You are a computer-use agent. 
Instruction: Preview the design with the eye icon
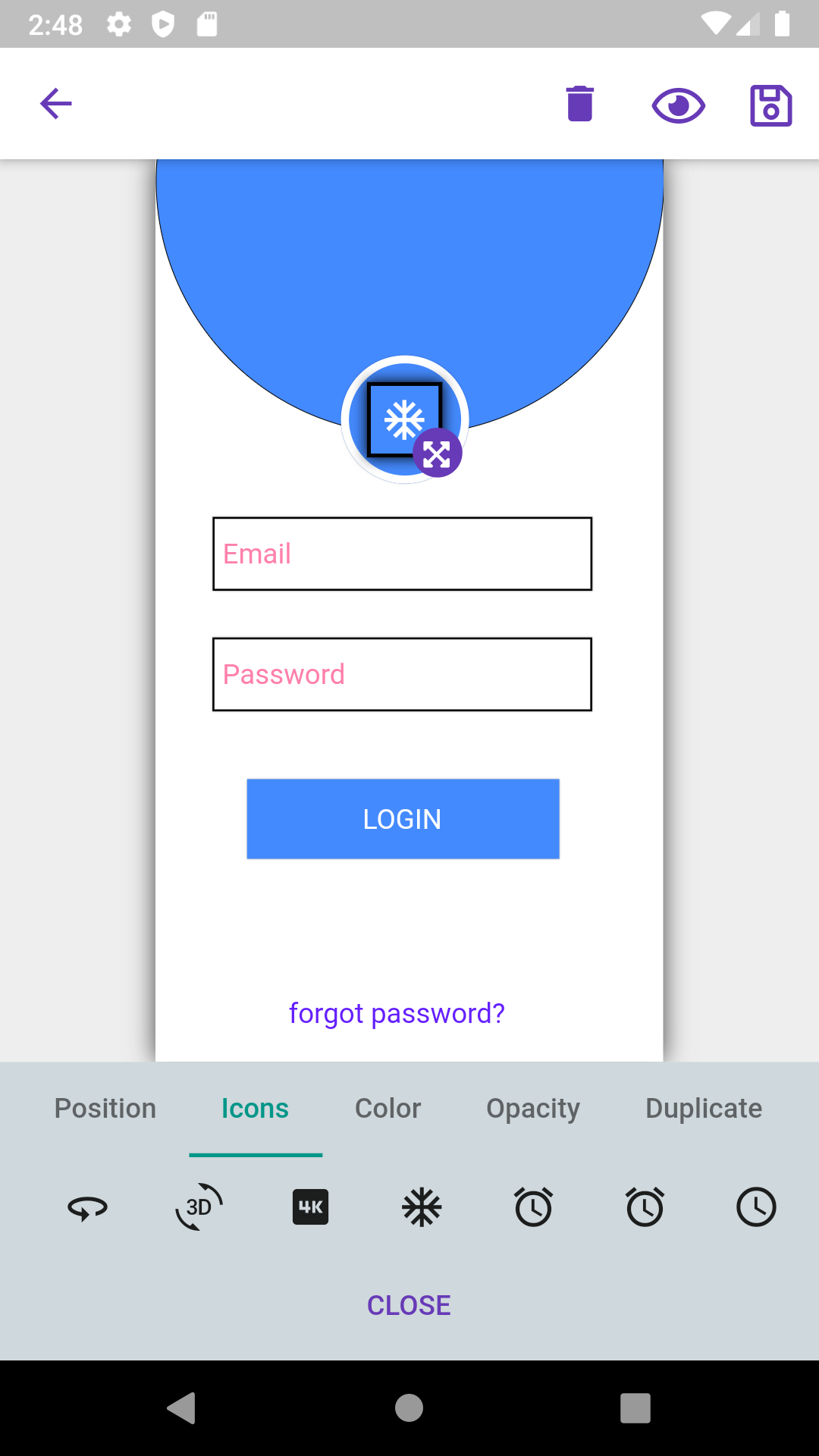point(678,105)
